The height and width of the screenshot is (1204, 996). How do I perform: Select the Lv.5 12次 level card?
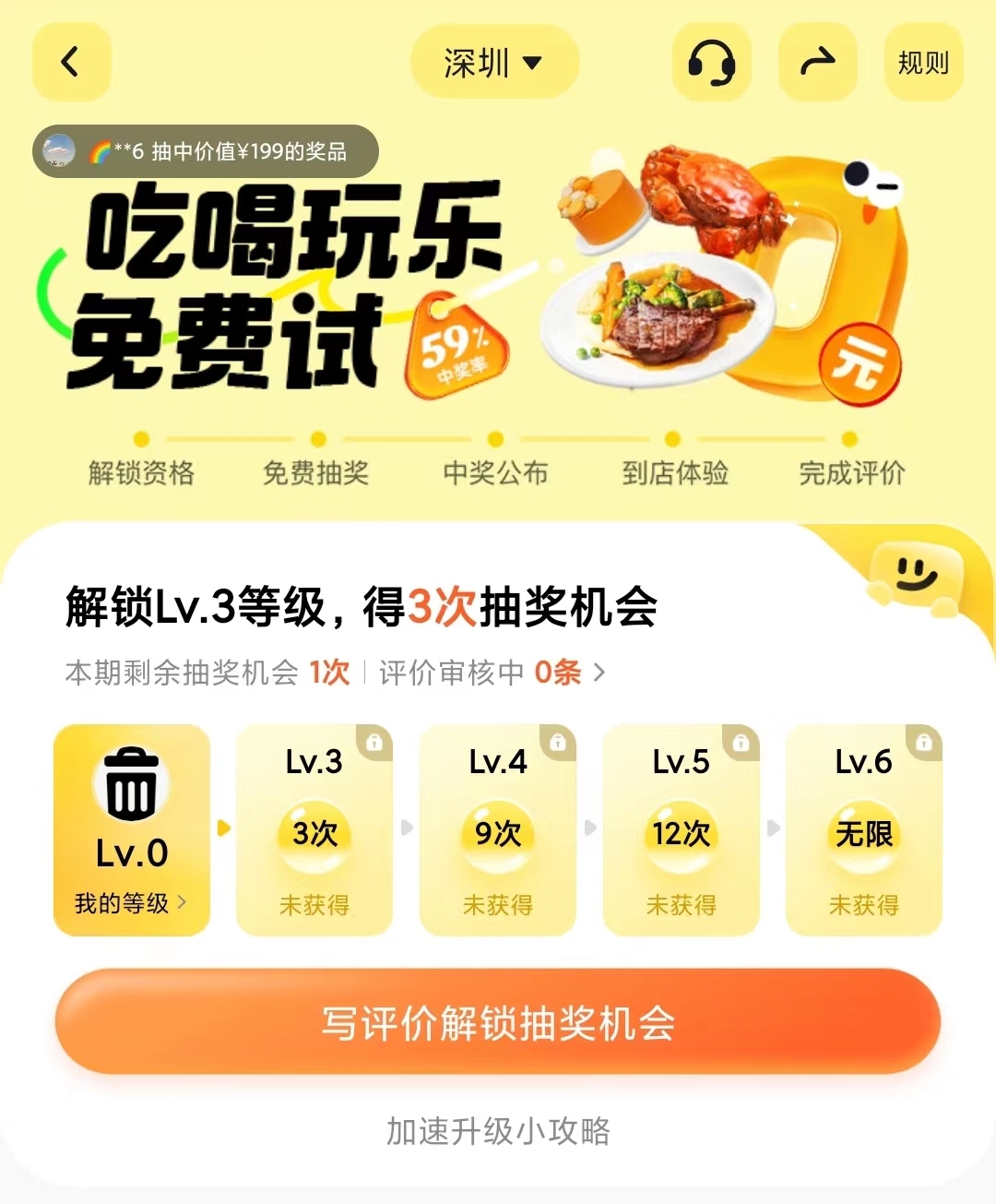[x=681, y=830]
